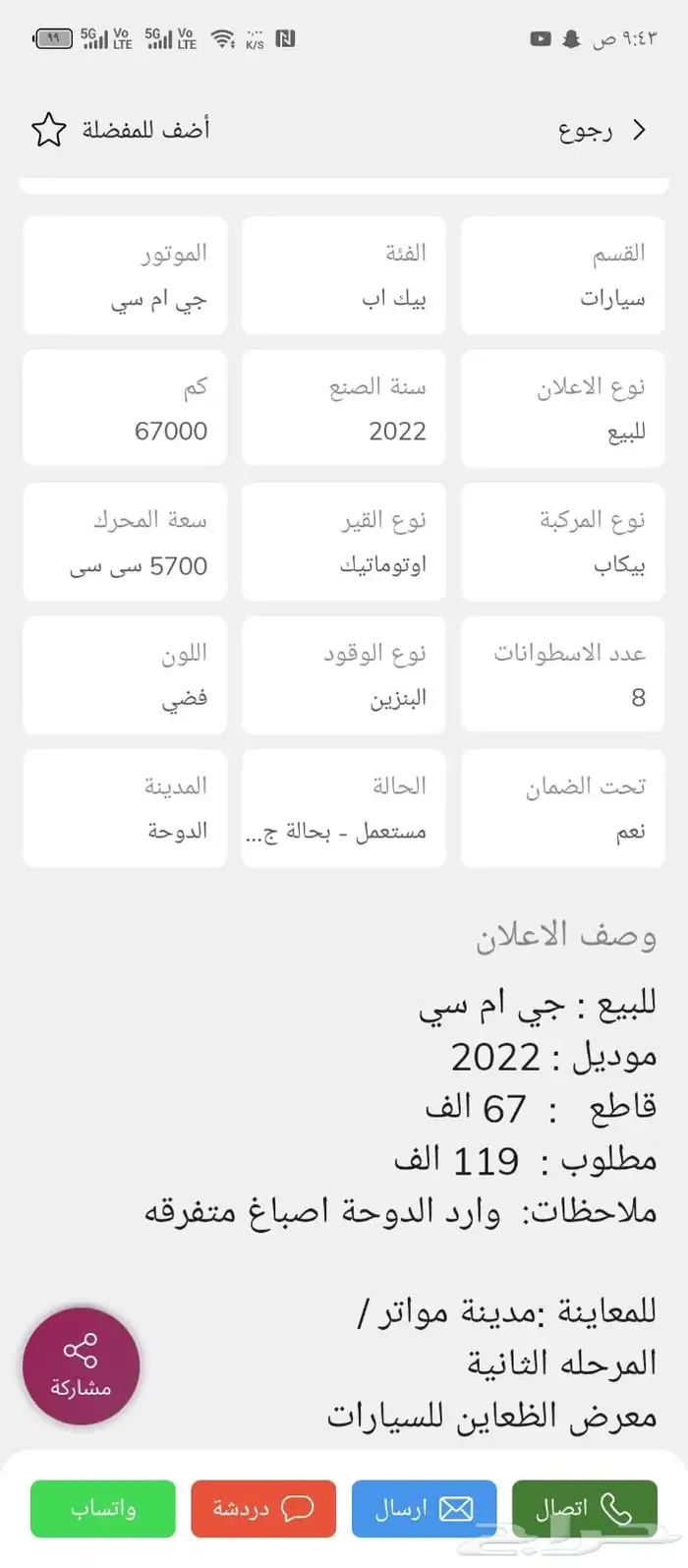Call the seller with اتصال
Image resolution: width=688 pixels, height=1568 pixels.
click(584, 1508)
